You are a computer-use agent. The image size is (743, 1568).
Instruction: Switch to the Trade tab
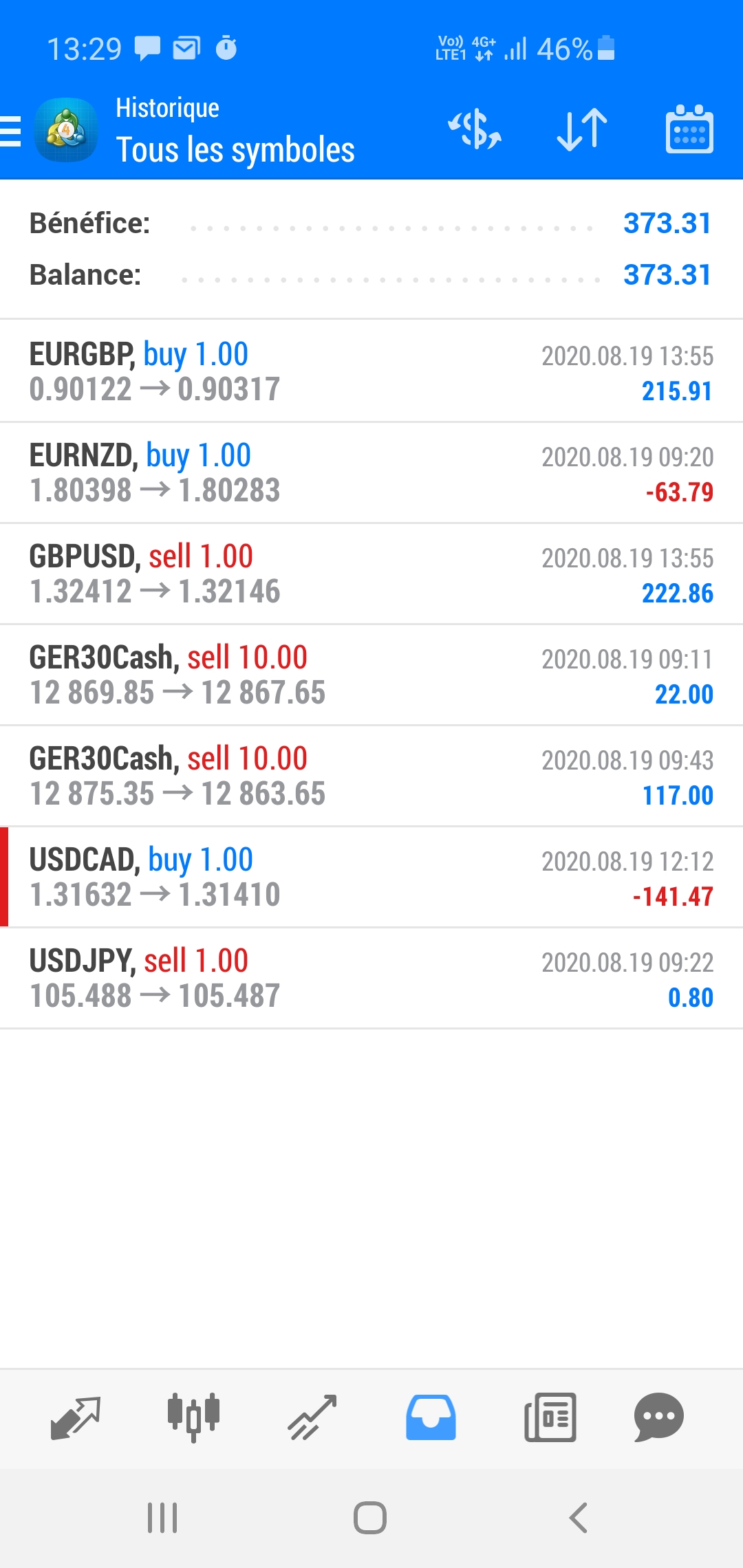point(312,1417)
